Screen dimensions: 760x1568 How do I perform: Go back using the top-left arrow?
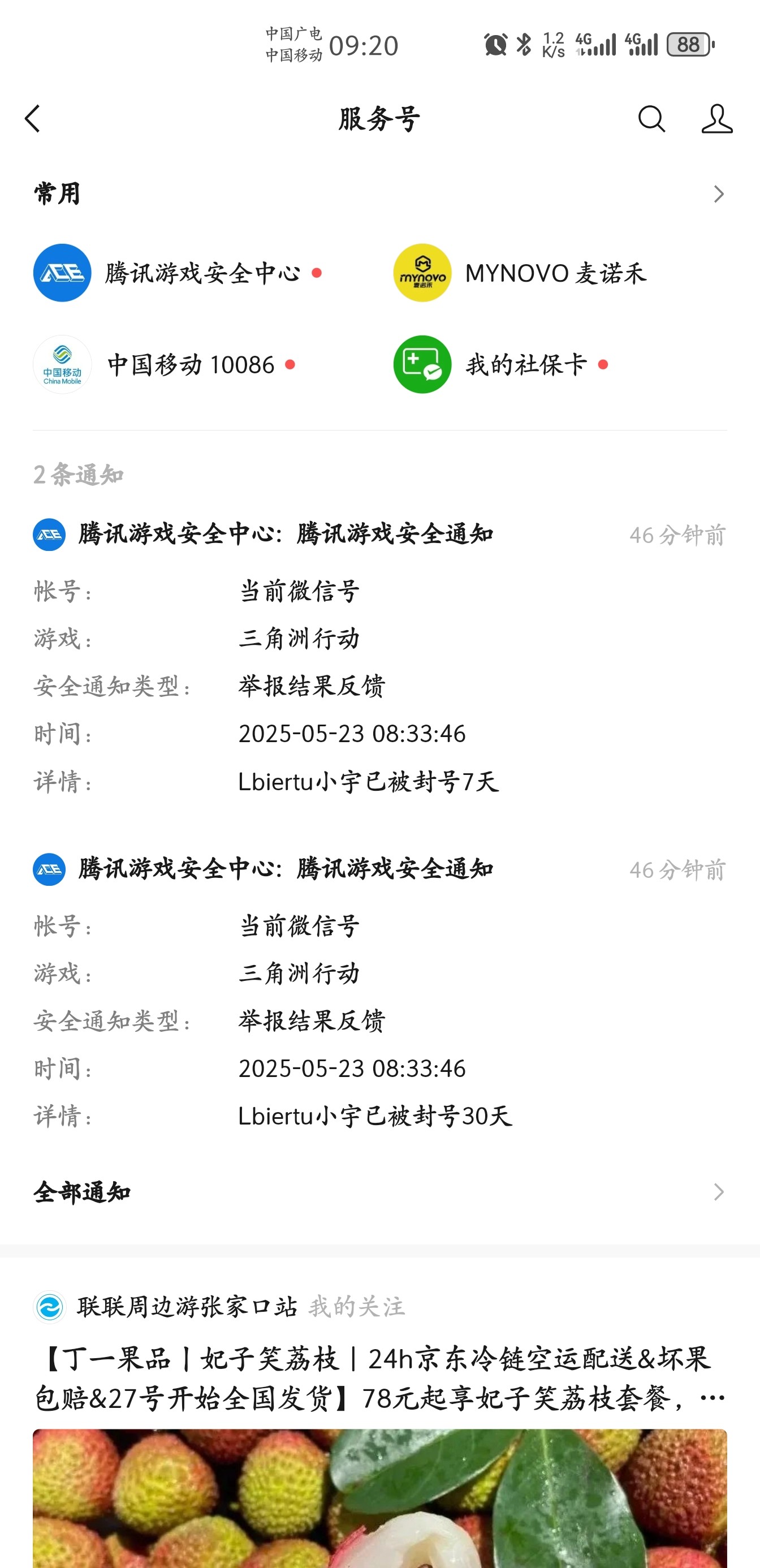33,119
